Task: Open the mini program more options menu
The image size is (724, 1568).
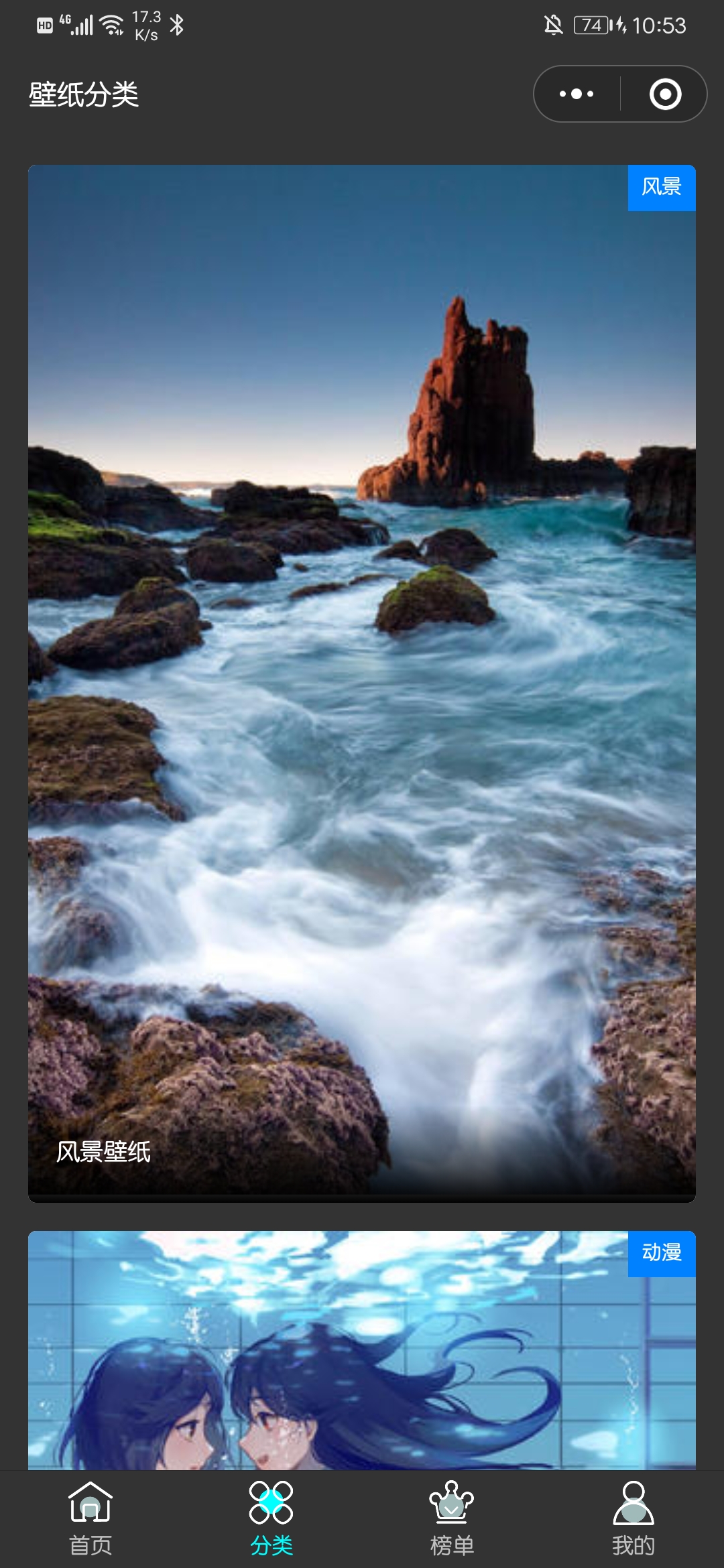Action: (x=577, y=94)
